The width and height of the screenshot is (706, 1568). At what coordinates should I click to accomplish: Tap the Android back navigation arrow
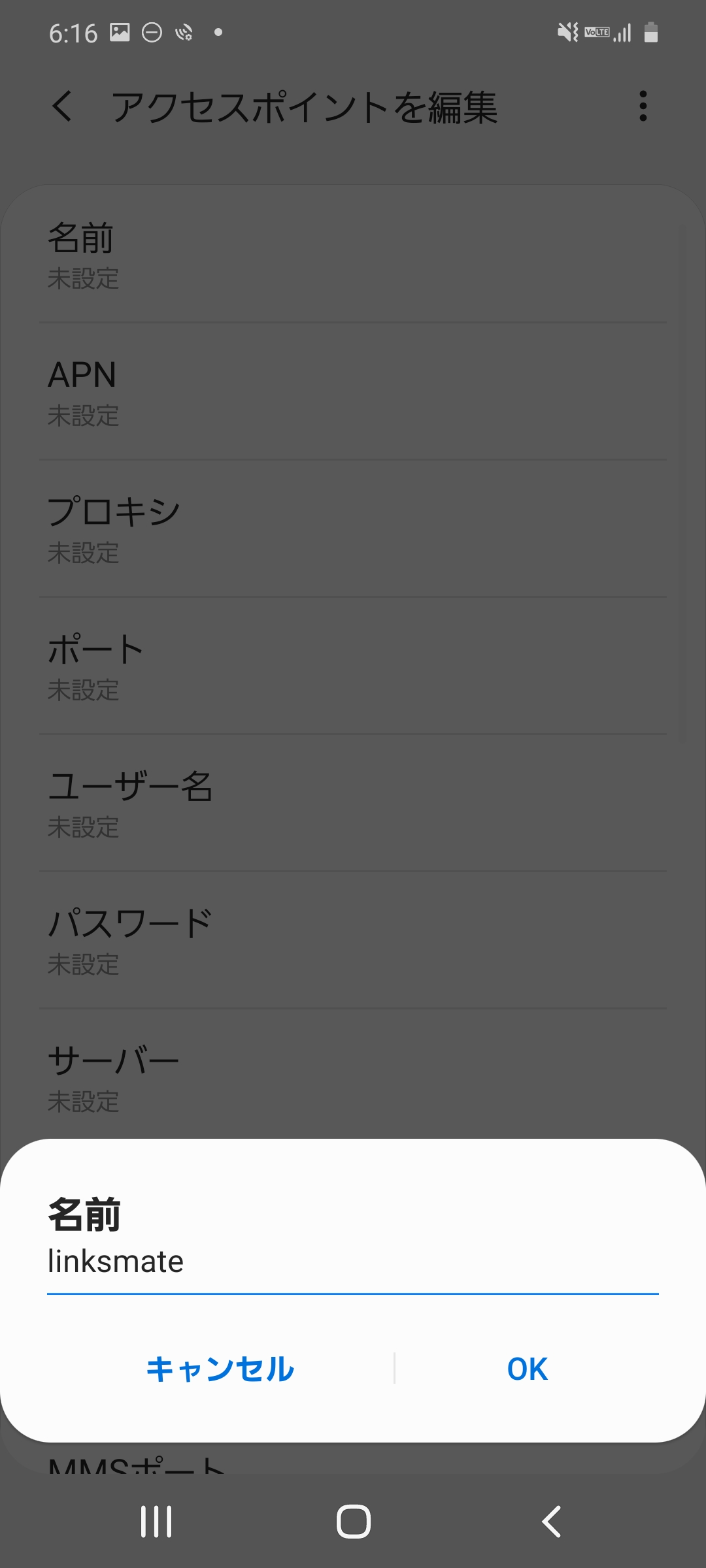(x=550, y=1520)
